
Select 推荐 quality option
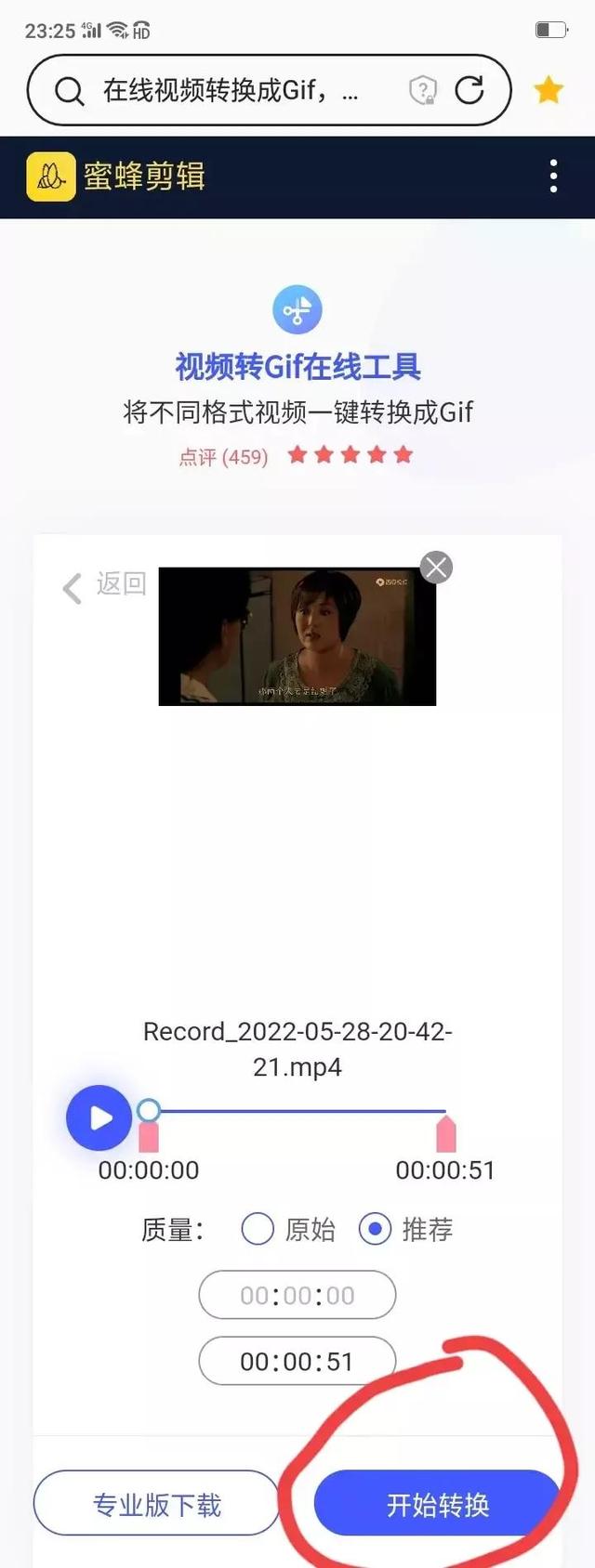[375, 1229]
